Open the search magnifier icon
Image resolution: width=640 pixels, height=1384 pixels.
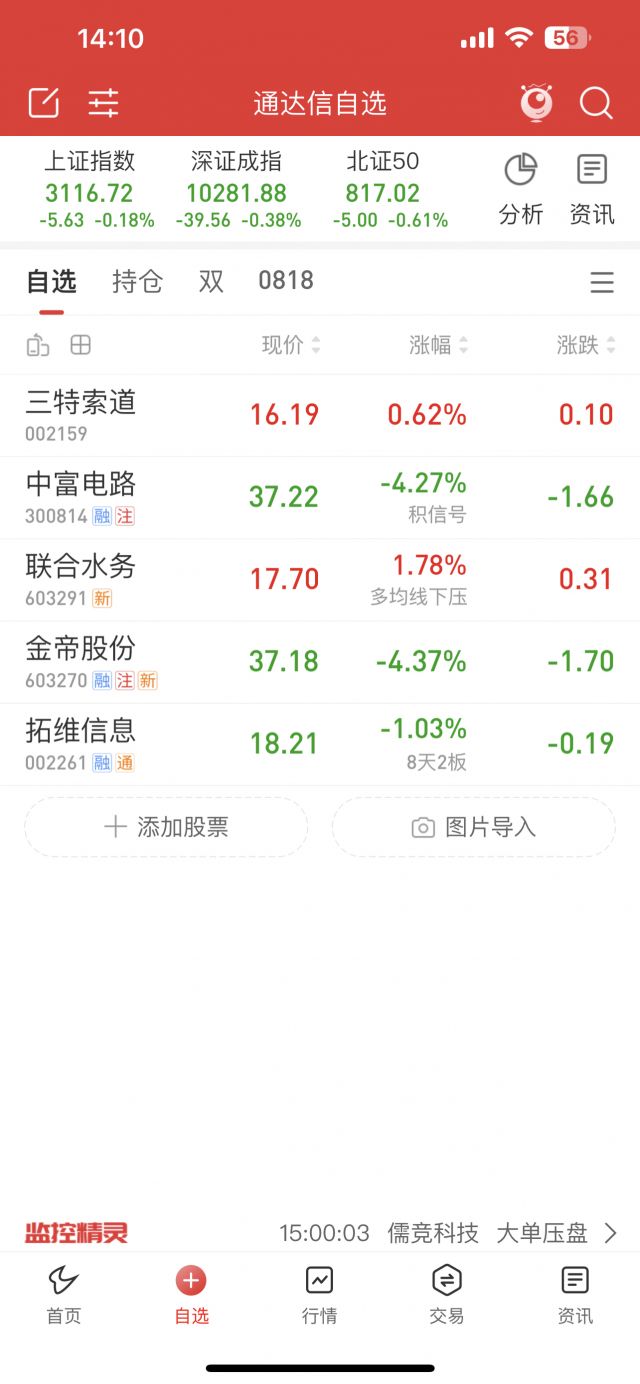point(596,103)
